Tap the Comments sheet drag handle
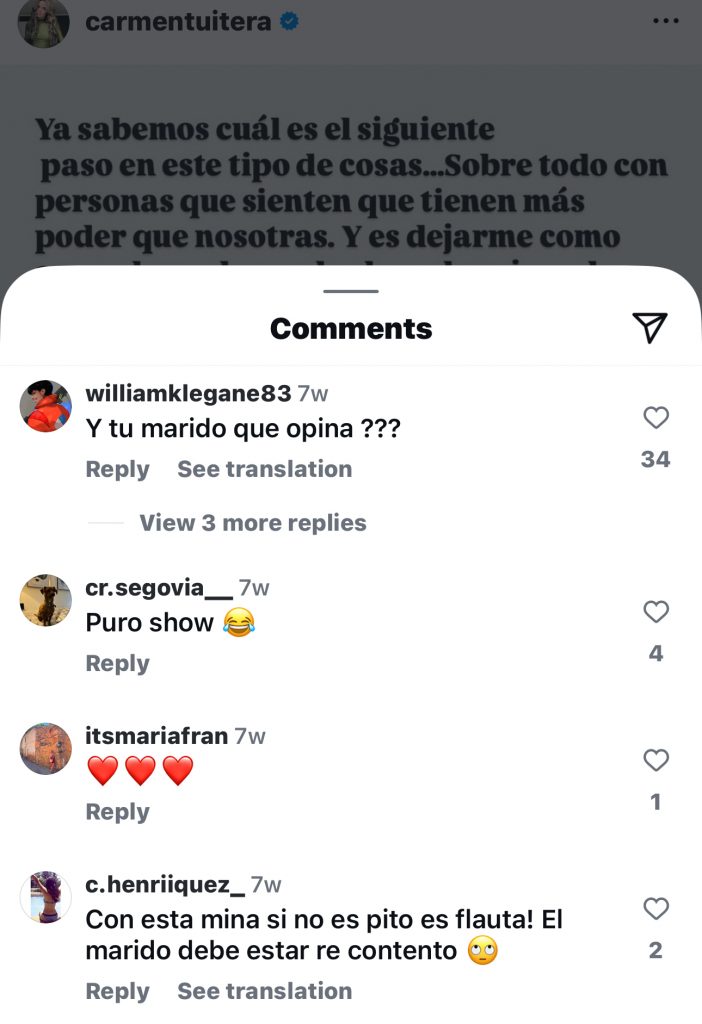Viewport: 702px width, 1024px height. coord(351,291)
